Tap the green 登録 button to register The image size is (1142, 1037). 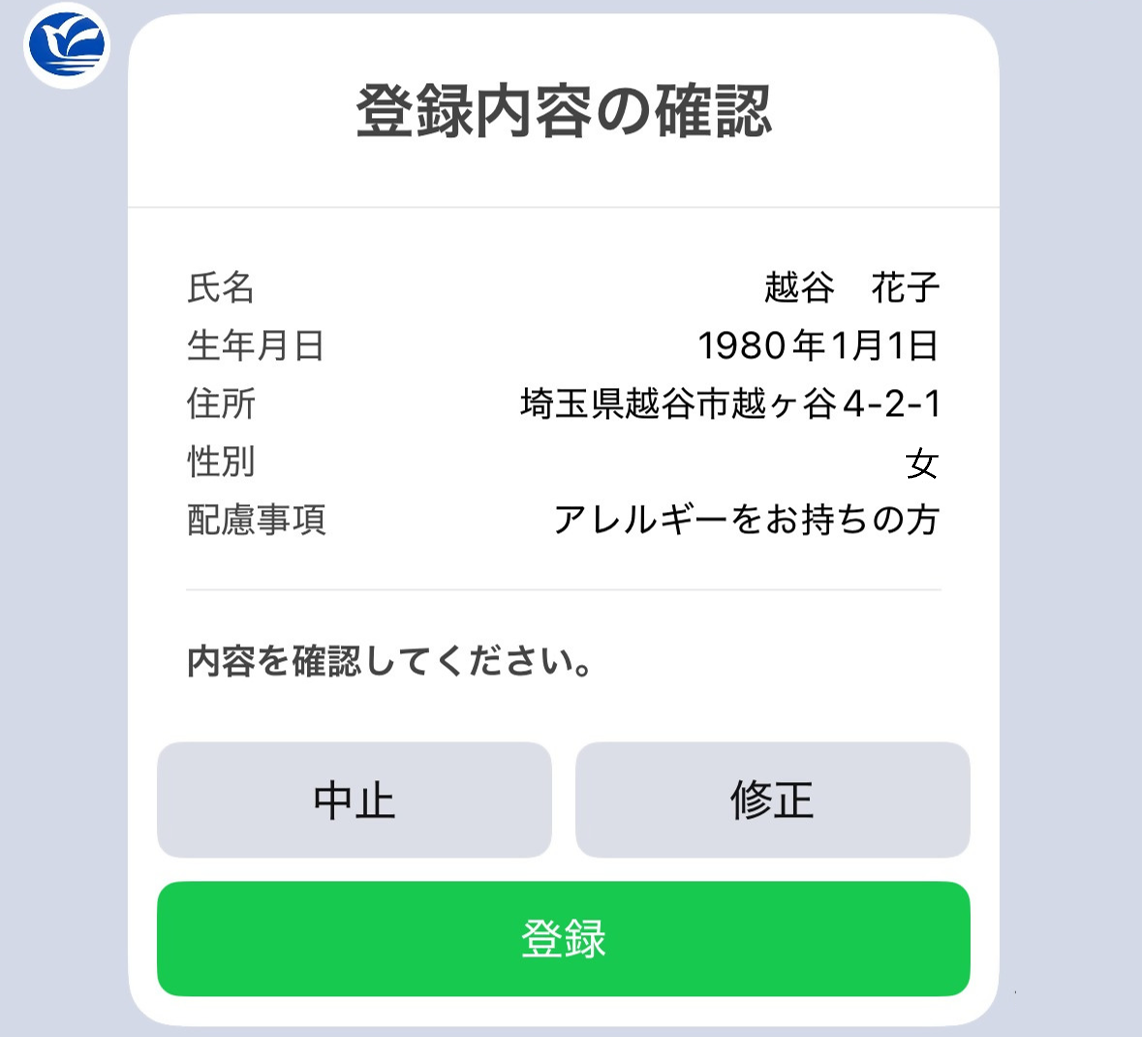563,938
